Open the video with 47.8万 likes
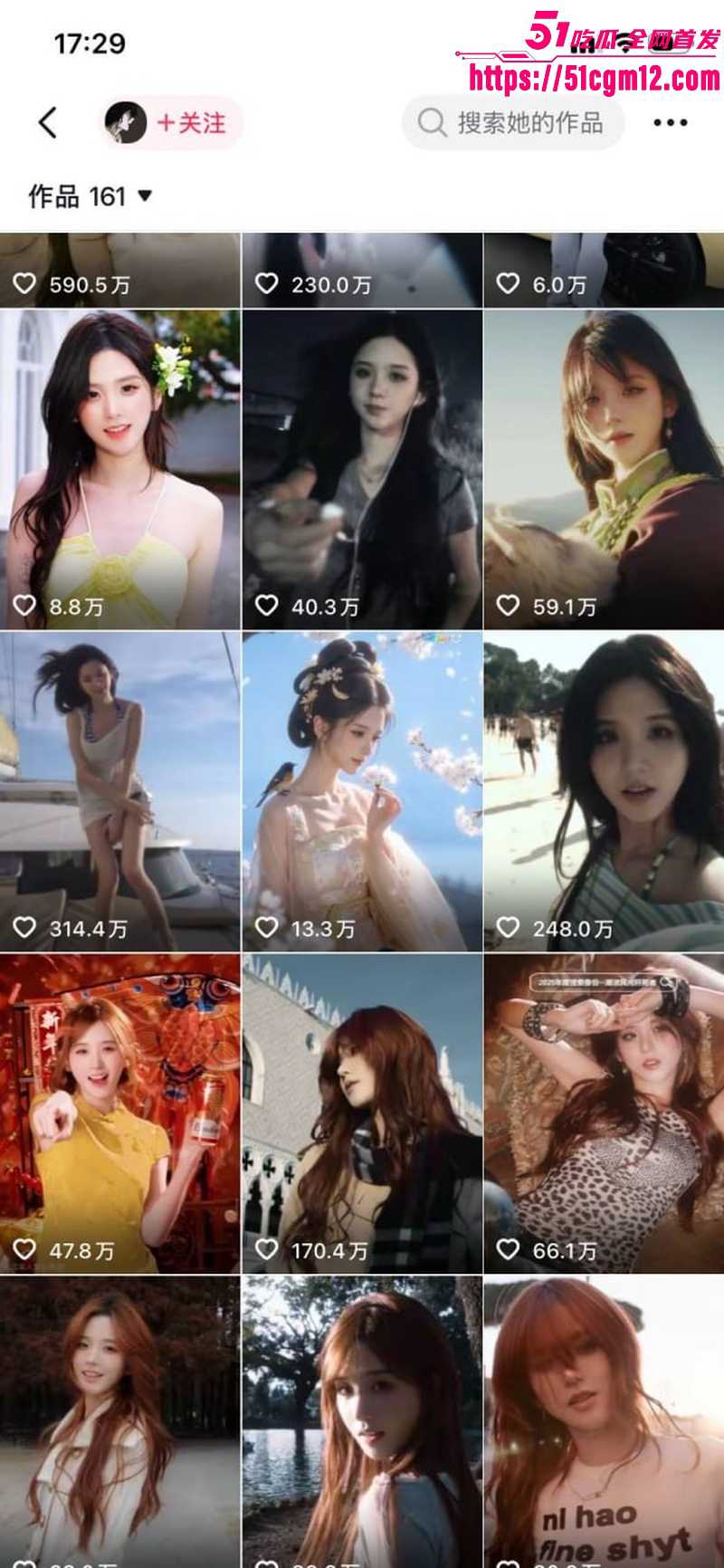This screenshot has height=1568, width=724. click(119, 1114)
